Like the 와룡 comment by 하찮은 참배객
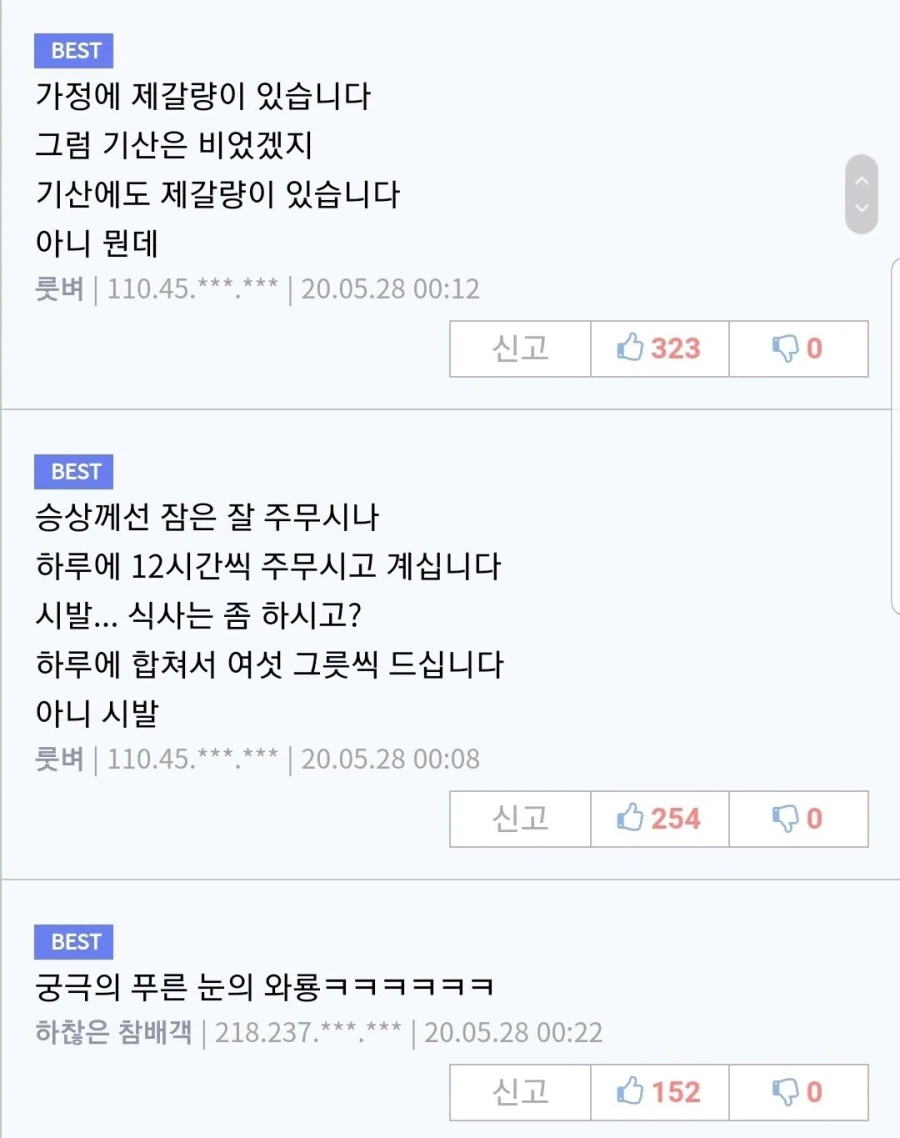The image size is (900, 1138). [x=659, y=1092]
